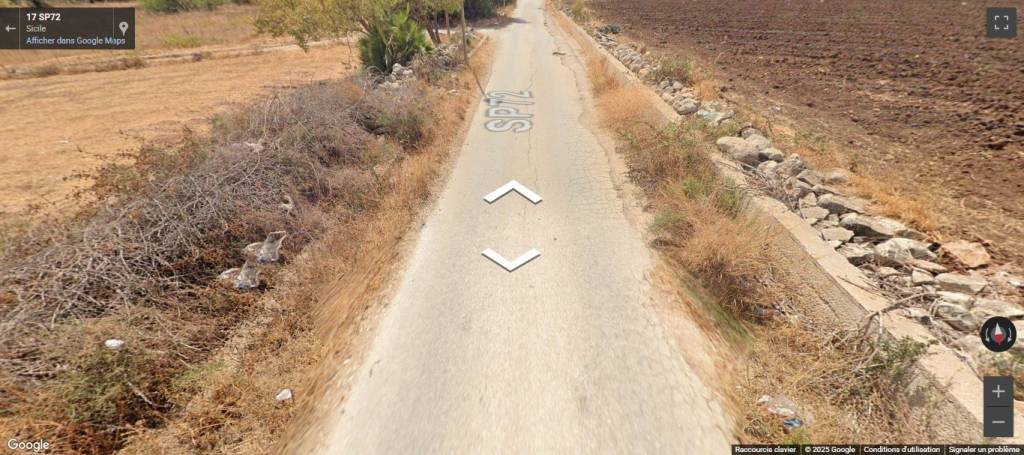This screenshot has width=1024, height=455.
Task: Go back using the top-left arrow
Action: (11, 28)
